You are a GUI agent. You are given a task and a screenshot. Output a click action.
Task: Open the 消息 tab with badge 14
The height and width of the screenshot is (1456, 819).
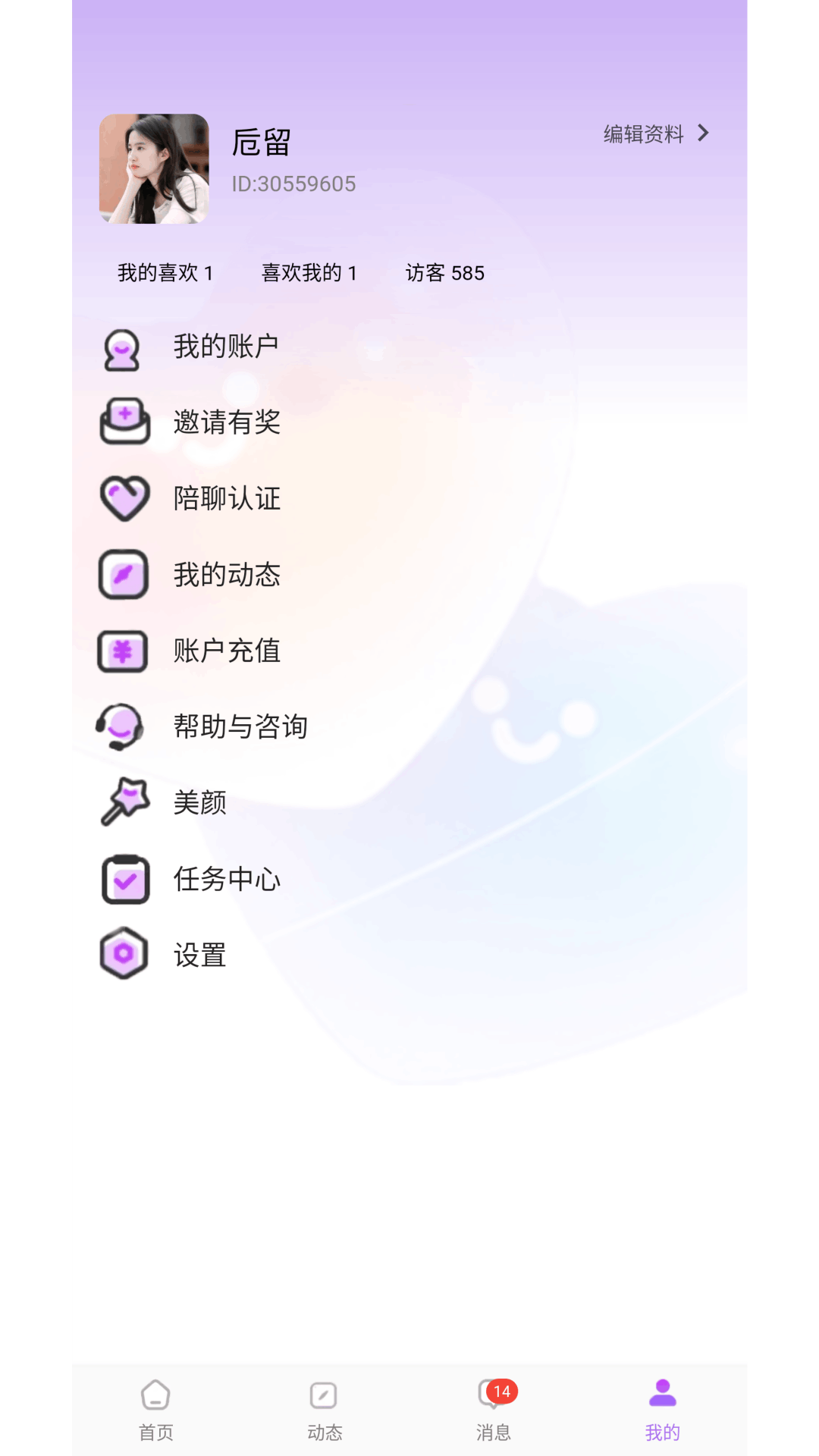pos(494,1410)
